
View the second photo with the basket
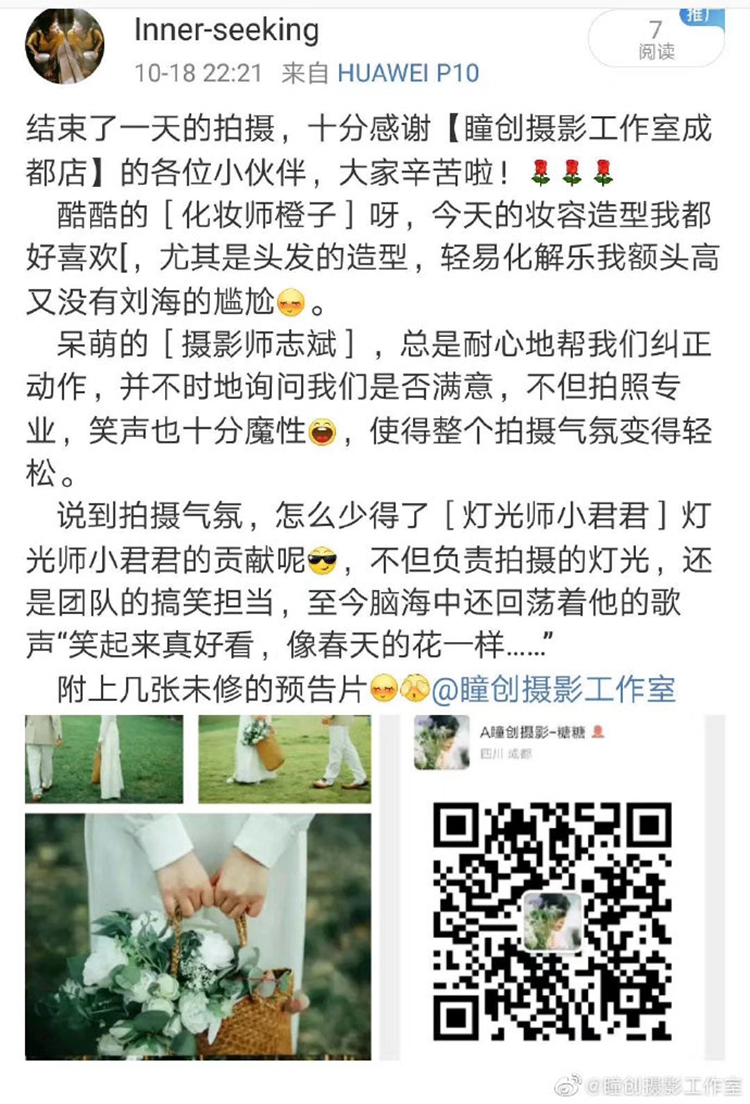(x=284, y=759)
